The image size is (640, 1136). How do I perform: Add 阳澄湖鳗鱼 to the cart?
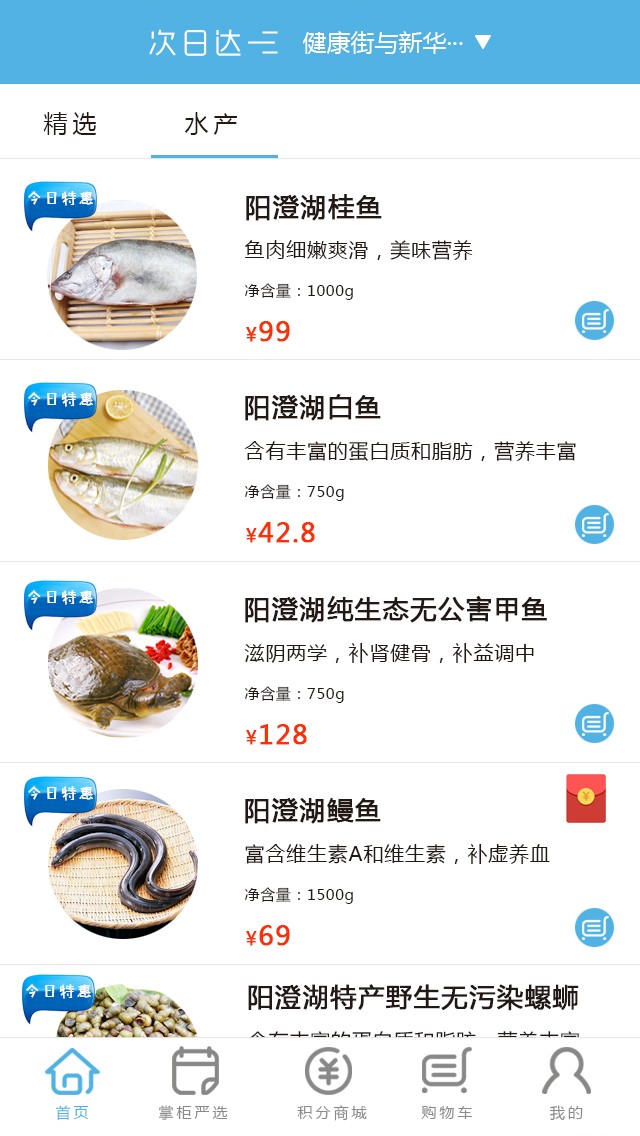click(x=594, y=927)
